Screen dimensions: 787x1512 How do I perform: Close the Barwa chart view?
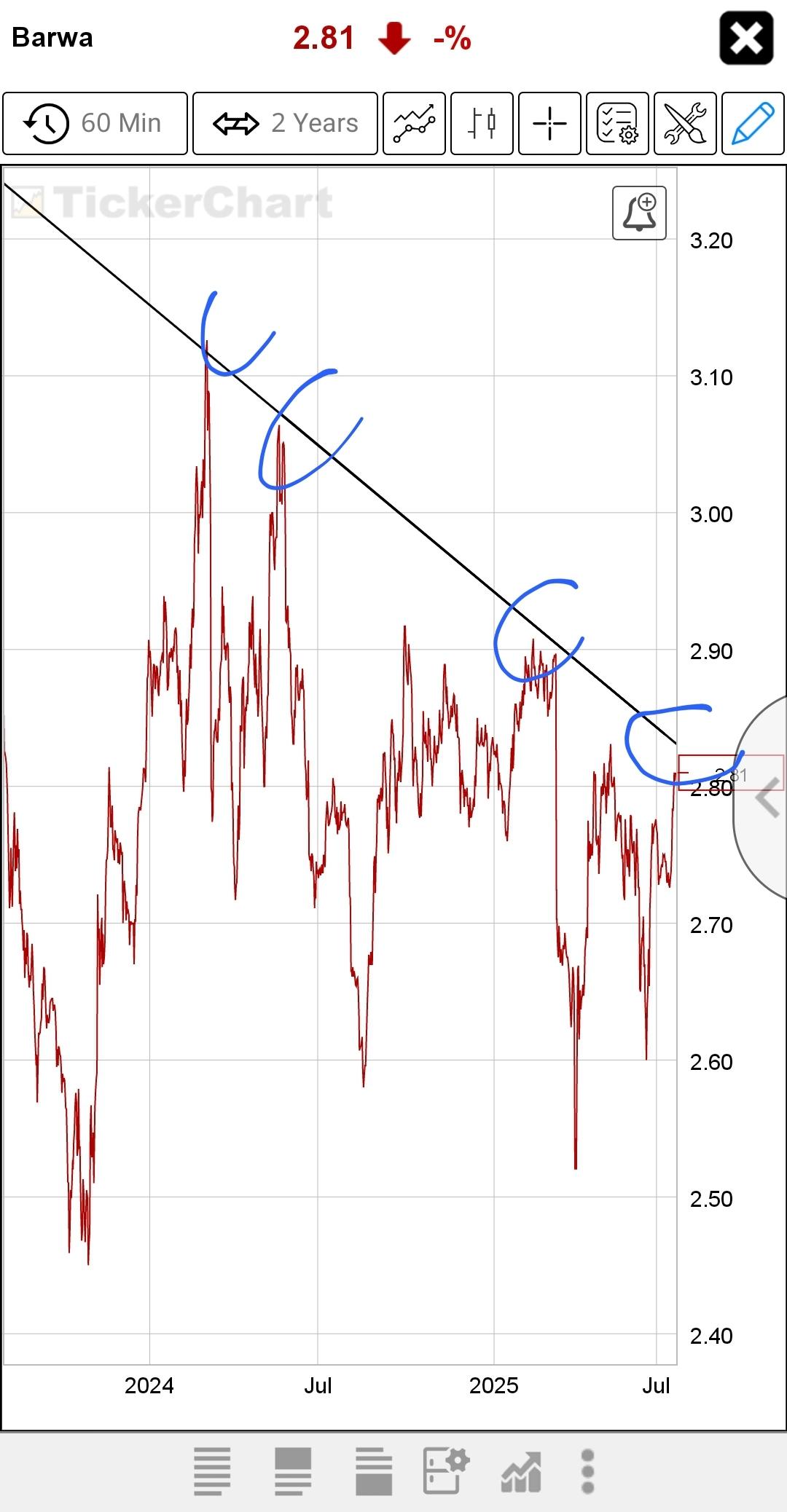[x=745, y=39]
